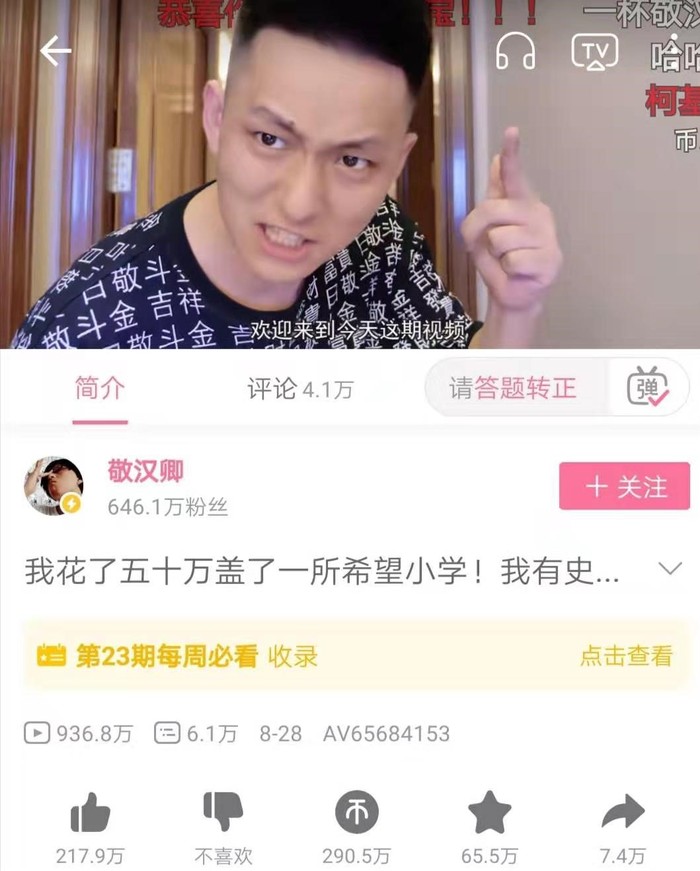Follow 敬汉卿 with the 关注 button
The height and width of the screenshot is (871, 700).
click(x=624, y=487)
